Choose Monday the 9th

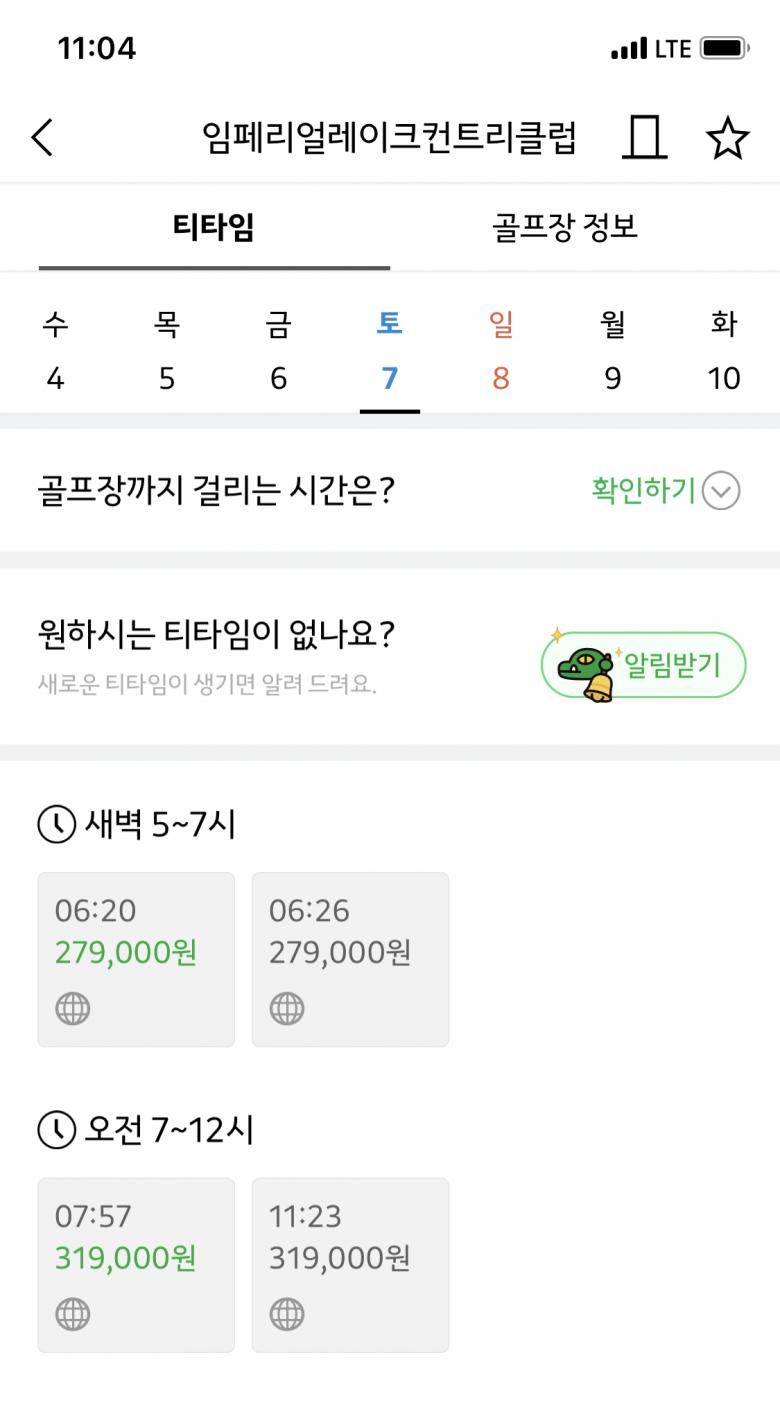(x=613, y=351)
